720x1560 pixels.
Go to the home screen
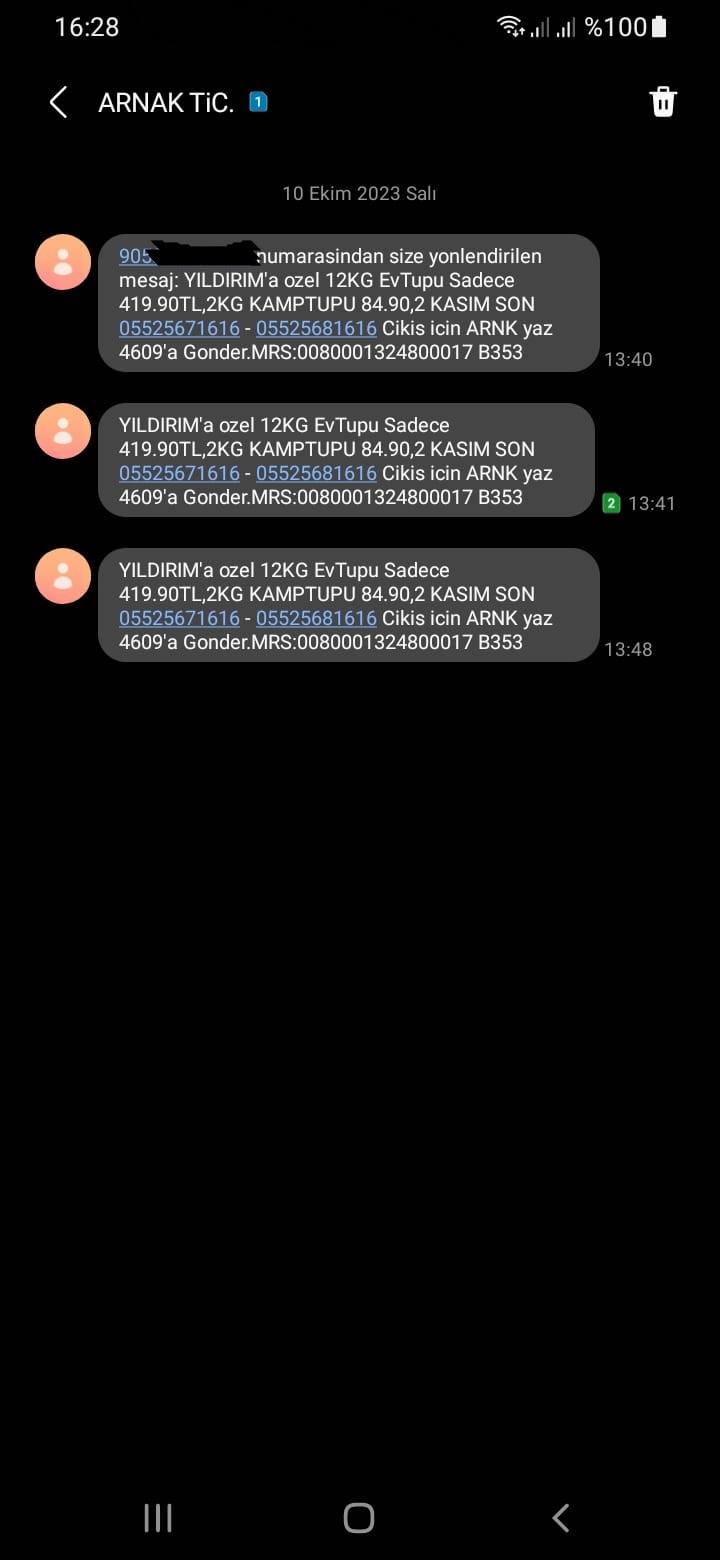(x=359, y=1518)
